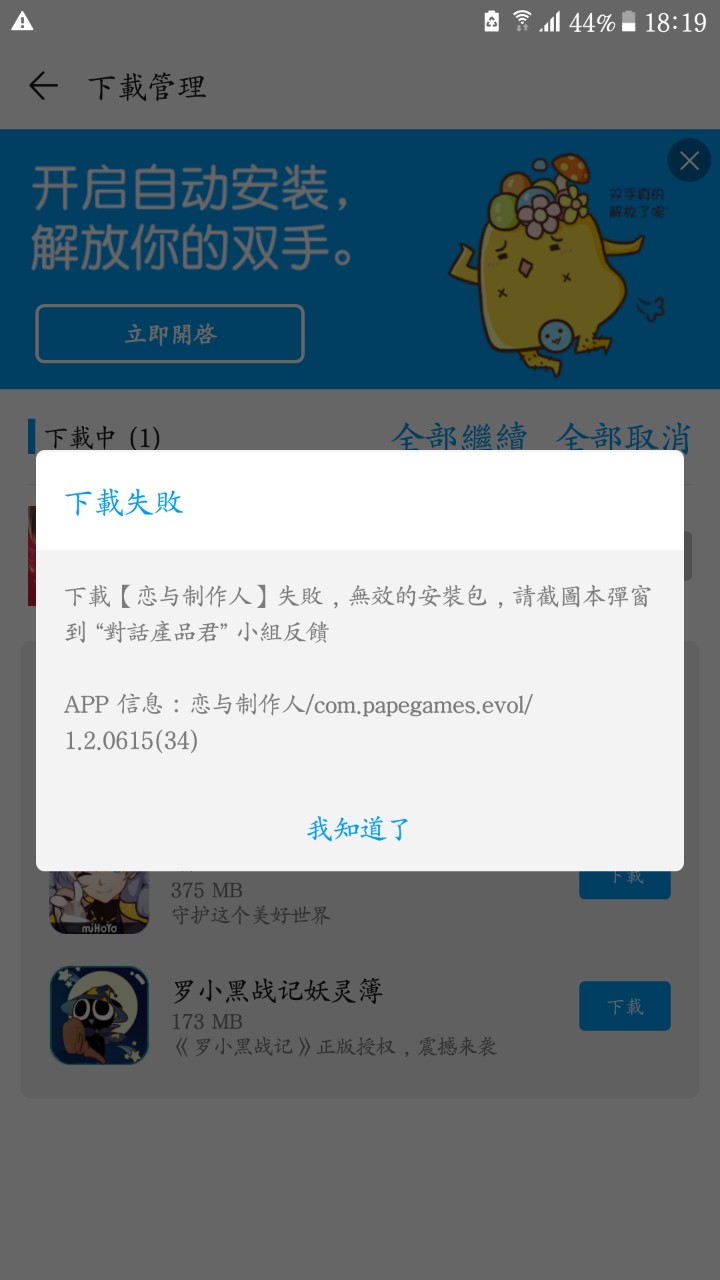This screenshot has width=720, height=1280.
Task: Download 罗小黑战记妖灵簿
Action: (x=624, y=1006)
